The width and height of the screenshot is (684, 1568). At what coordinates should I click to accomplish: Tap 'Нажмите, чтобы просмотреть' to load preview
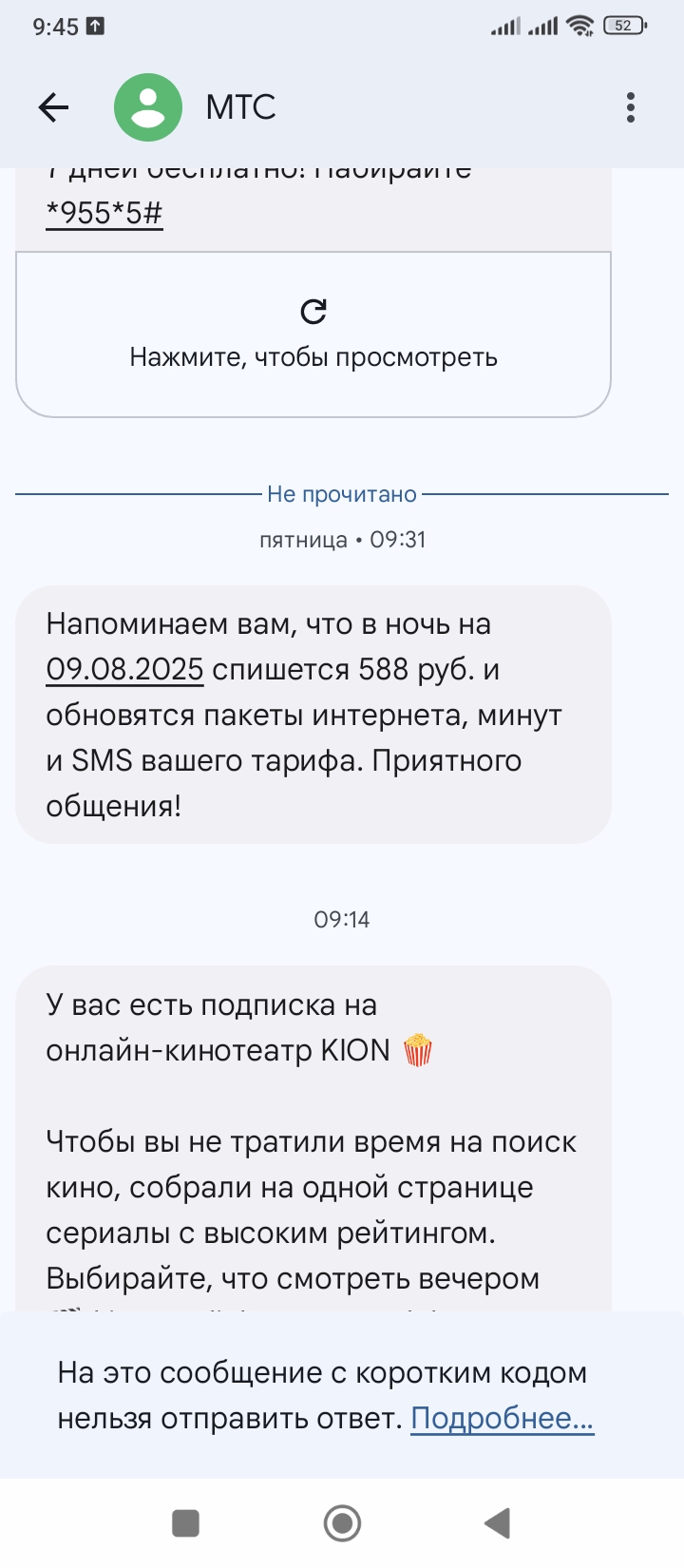tap(313, 335)
